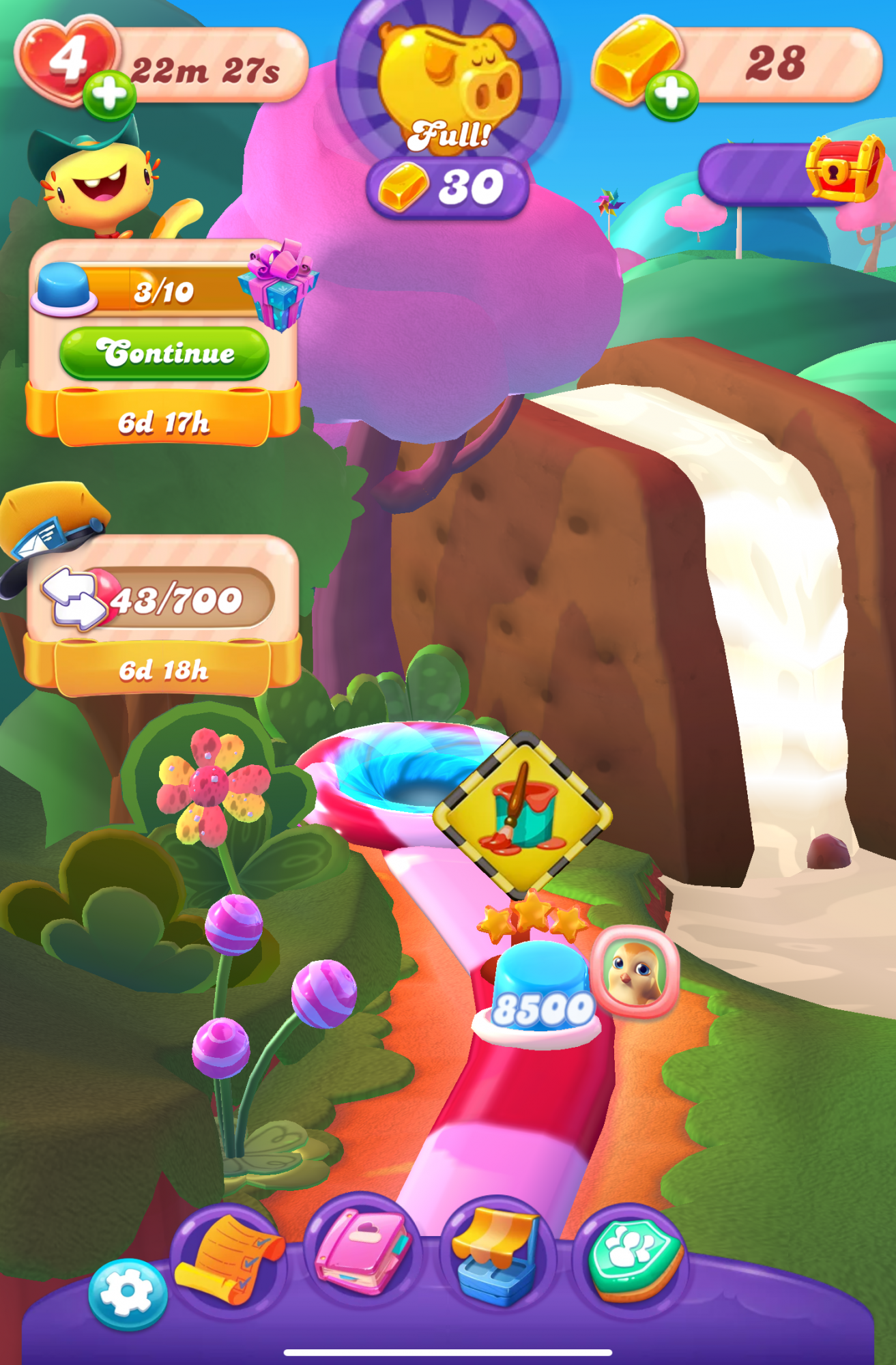The image size is (896, 1365).
Task: Tap the green Continue button
Action: 164,353
